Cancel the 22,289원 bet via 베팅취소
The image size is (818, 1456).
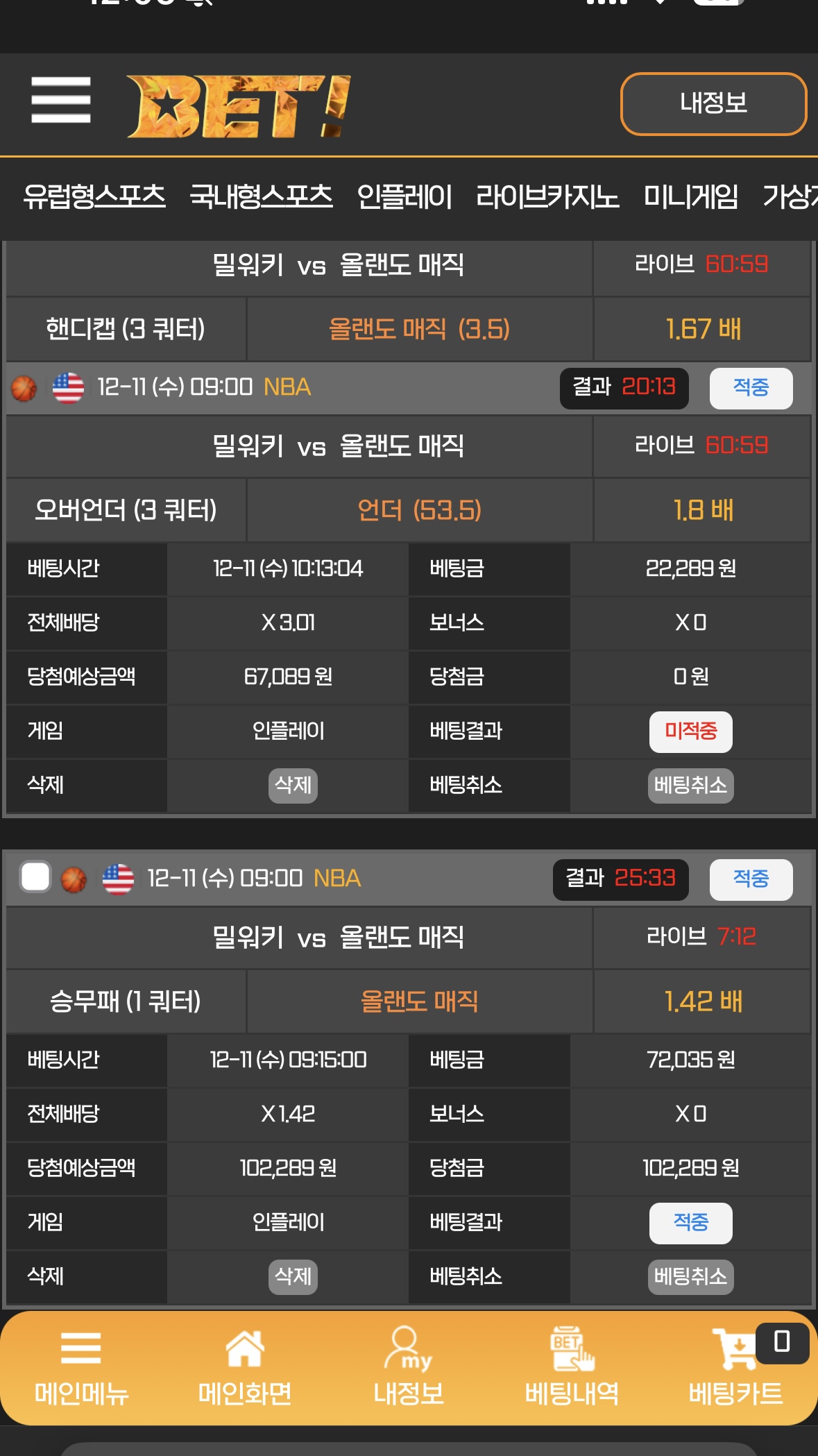690,785
